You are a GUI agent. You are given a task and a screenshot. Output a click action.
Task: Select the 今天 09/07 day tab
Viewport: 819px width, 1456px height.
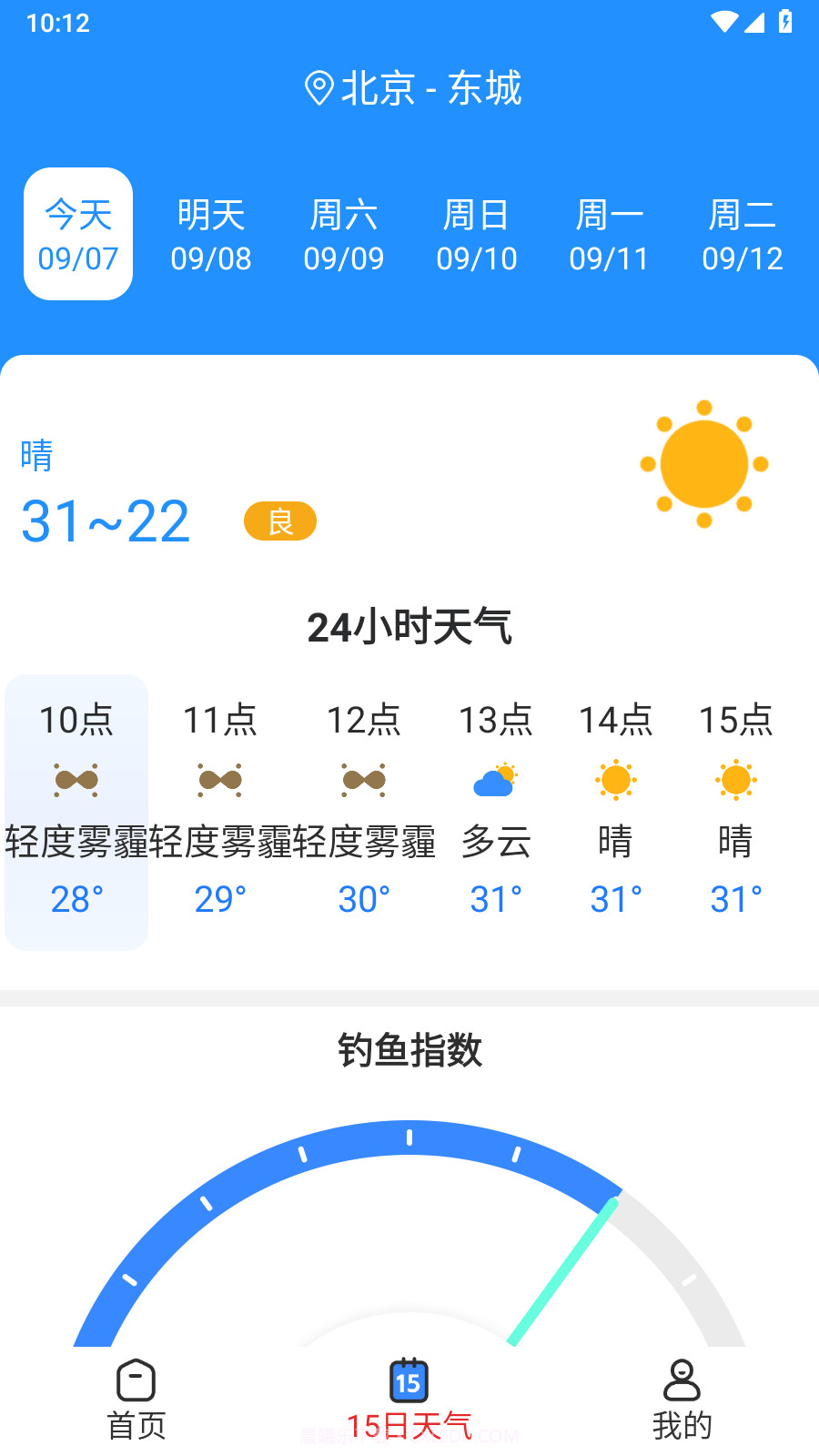pos(77,234)
